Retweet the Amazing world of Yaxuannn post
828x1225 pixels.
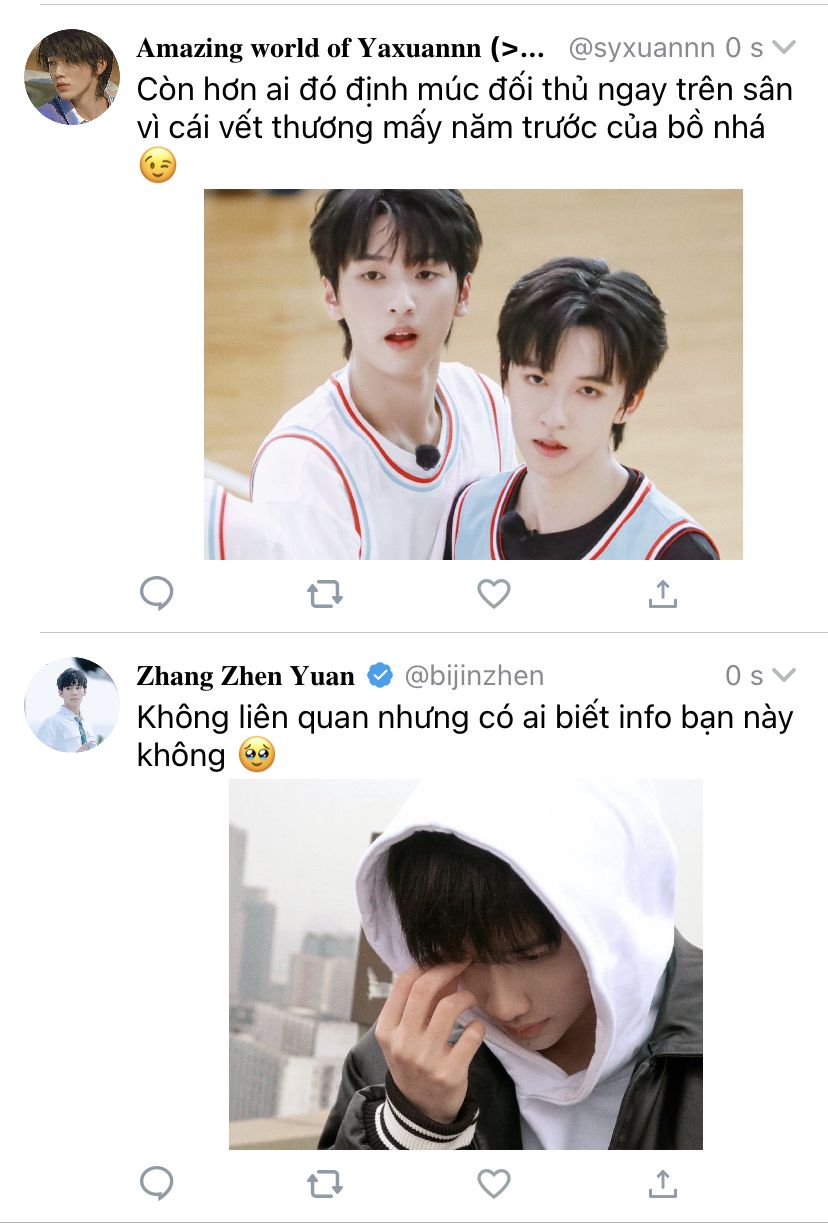(325, 594)
